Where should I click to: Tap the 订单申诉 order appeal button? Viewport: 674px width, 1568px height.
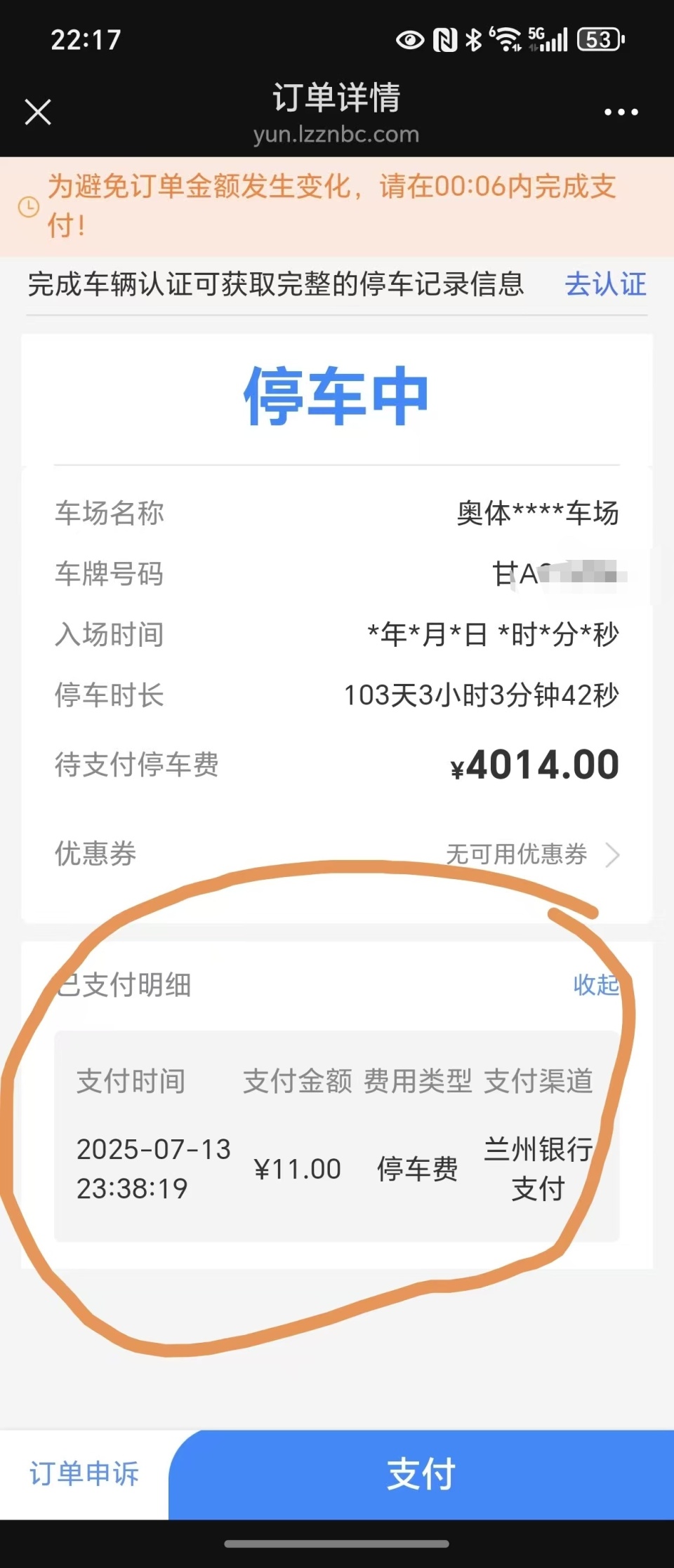pos(83,1474)
